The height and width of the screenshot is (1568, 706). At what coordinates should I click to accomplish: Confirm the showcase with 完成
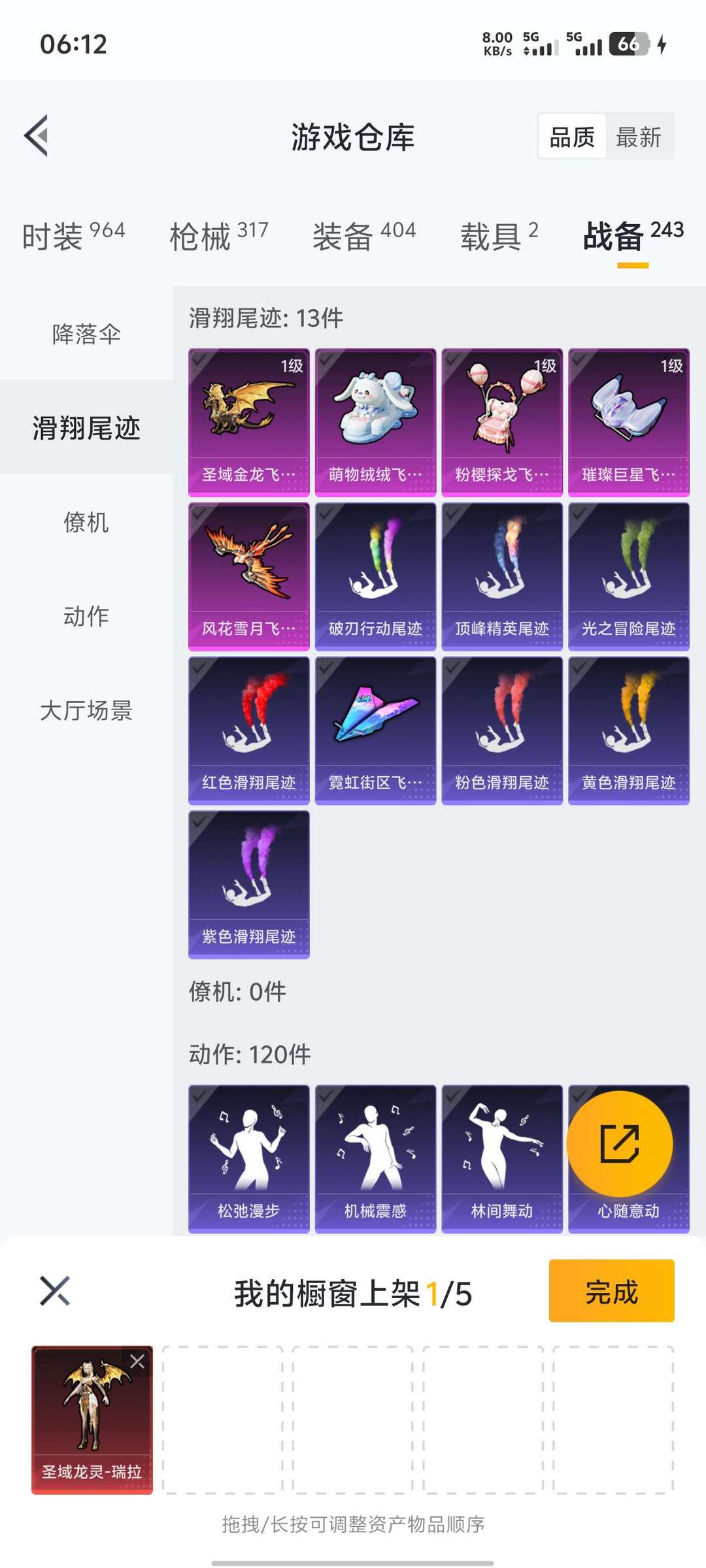point(611,1291)
